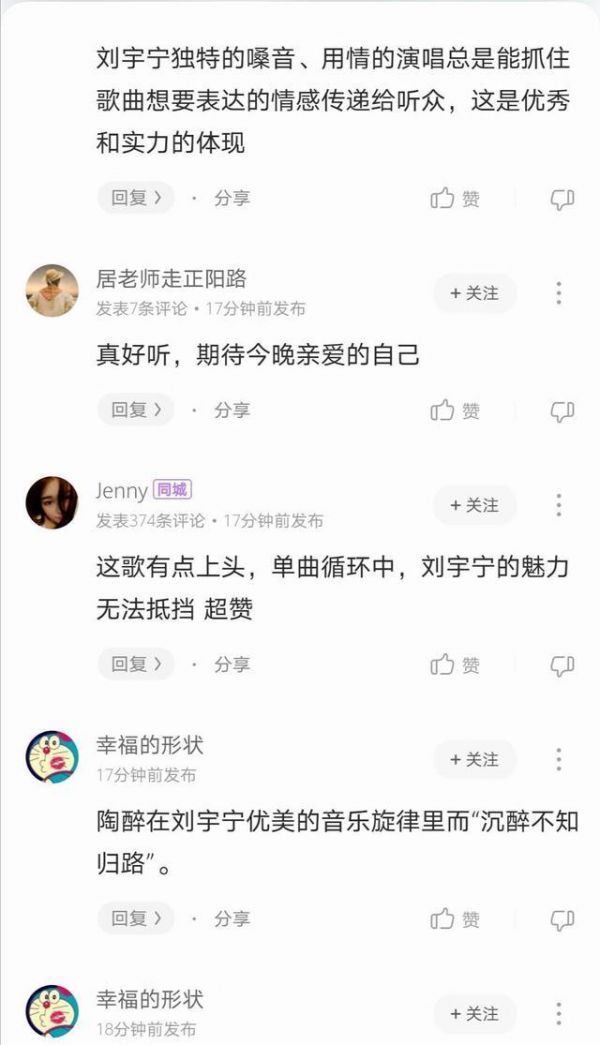Reply to the comment 真好听，期待今晚亲爱的自己
Viewport: 600px width, 1045px height.
coord(135,410)
